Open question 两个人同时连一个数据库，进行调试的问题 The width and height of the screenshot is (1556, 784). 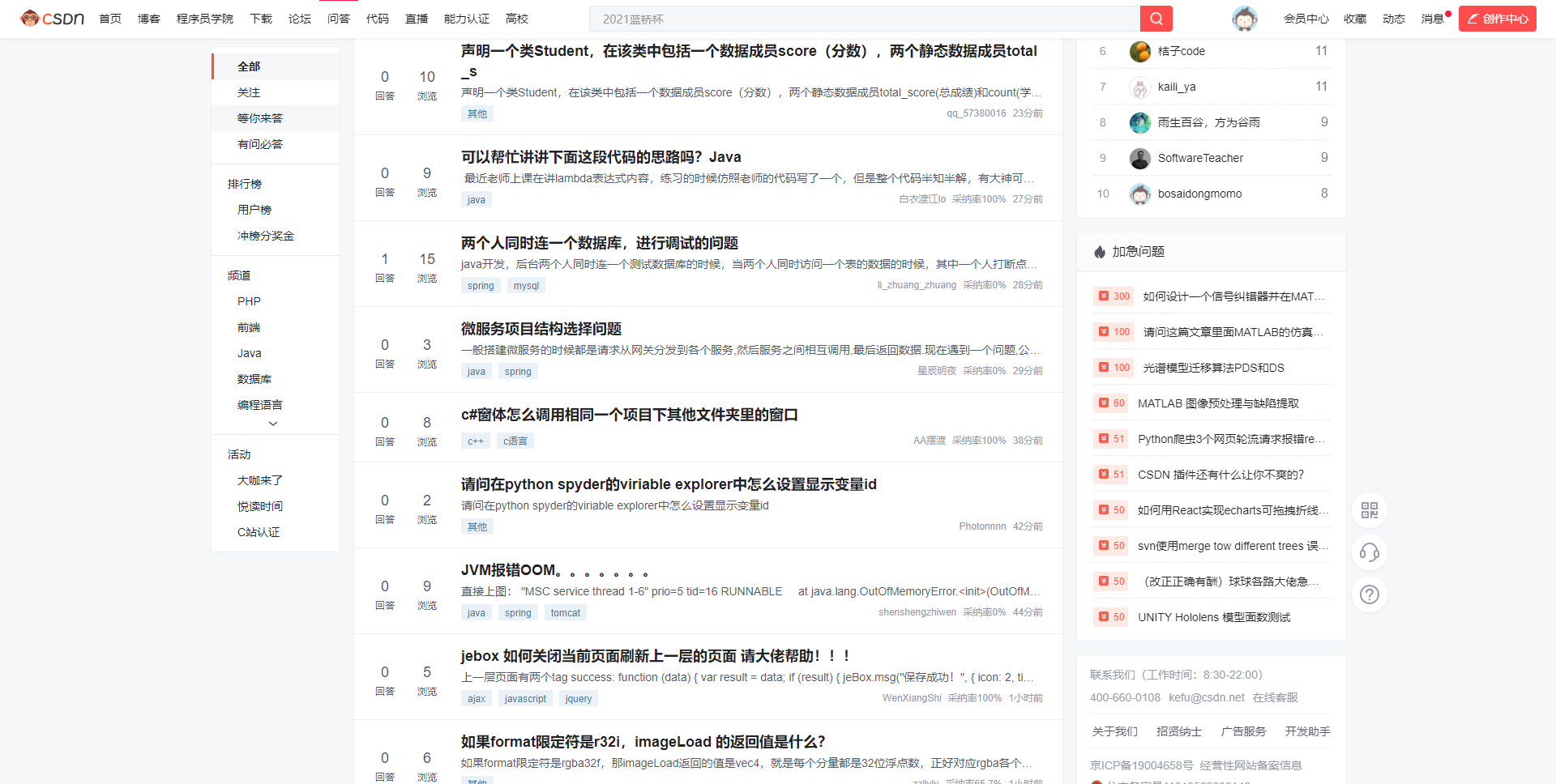click(599, 243)
